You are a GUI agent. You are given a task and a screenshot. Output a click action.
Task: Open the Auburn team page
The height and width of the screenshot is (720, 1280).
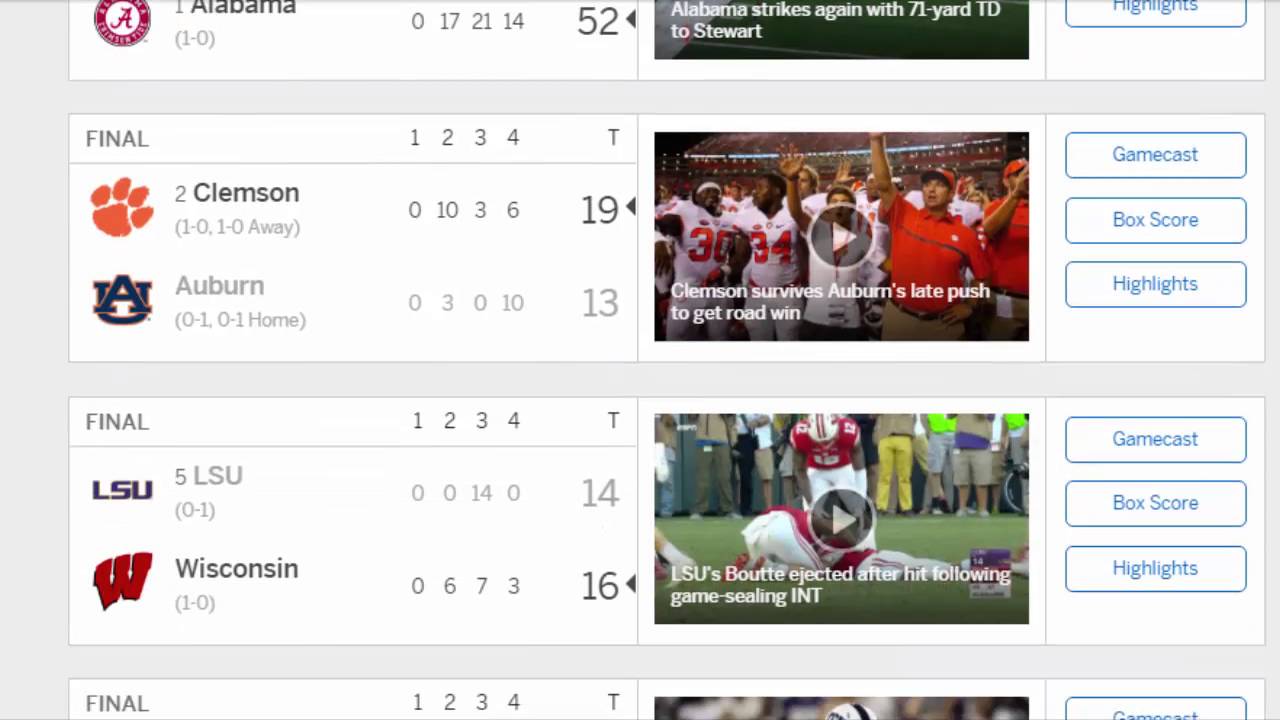(219, 286)
